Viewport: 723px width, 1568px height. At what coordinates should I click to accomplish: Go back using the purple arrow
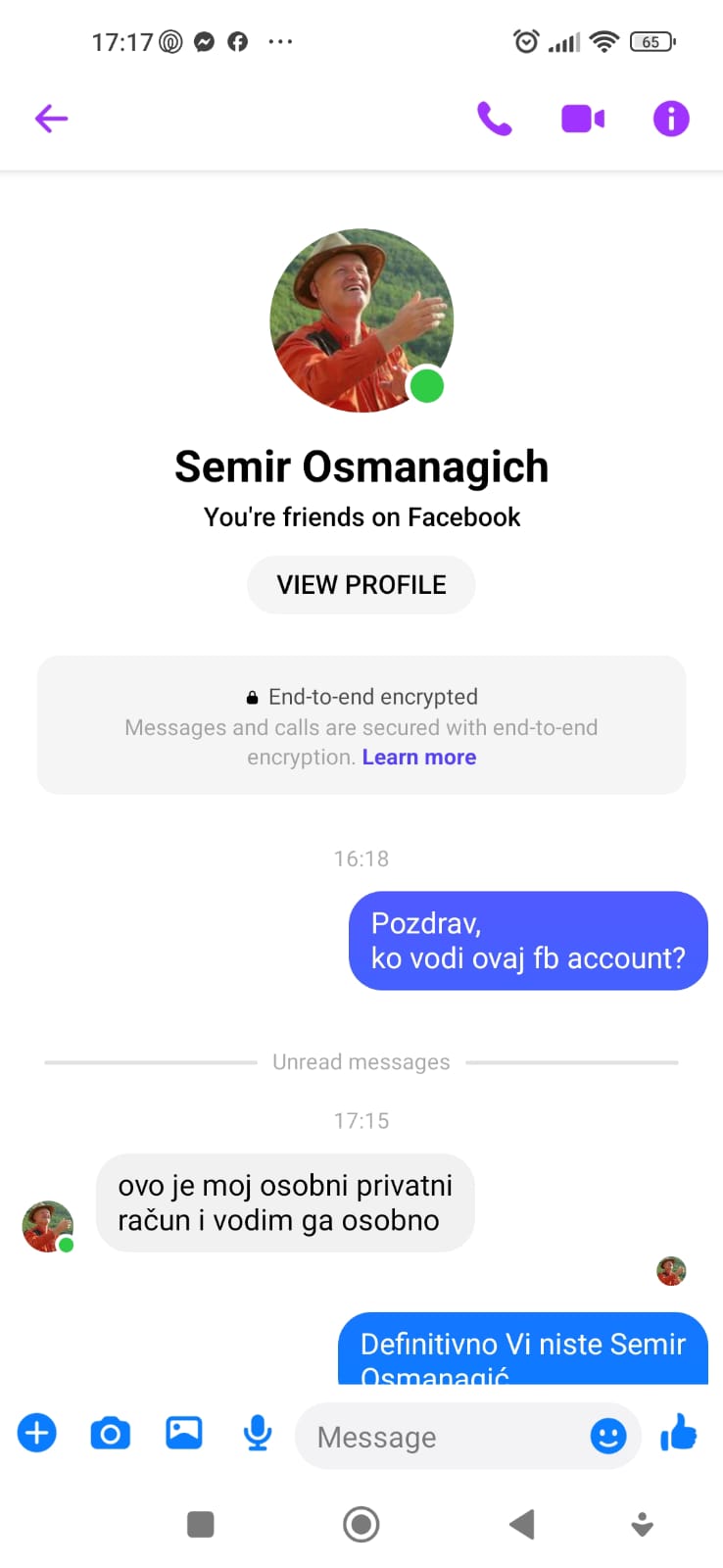pos(51,119)
